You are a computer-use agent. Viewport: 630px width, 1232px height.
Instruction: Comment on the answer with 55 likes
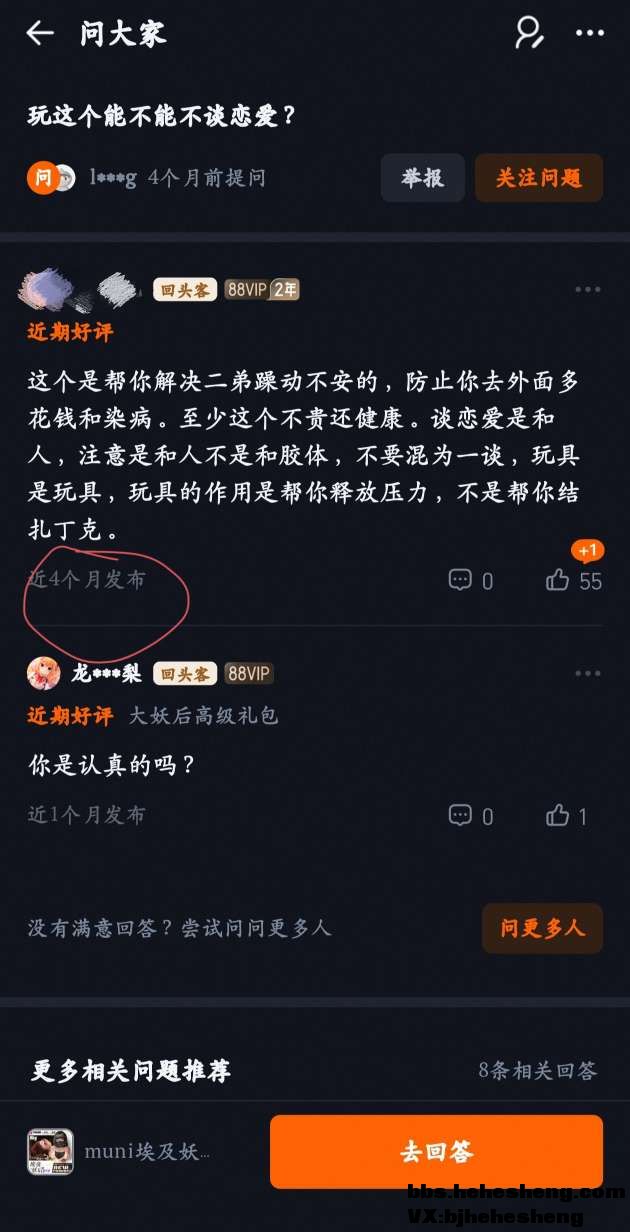(470, 580)
